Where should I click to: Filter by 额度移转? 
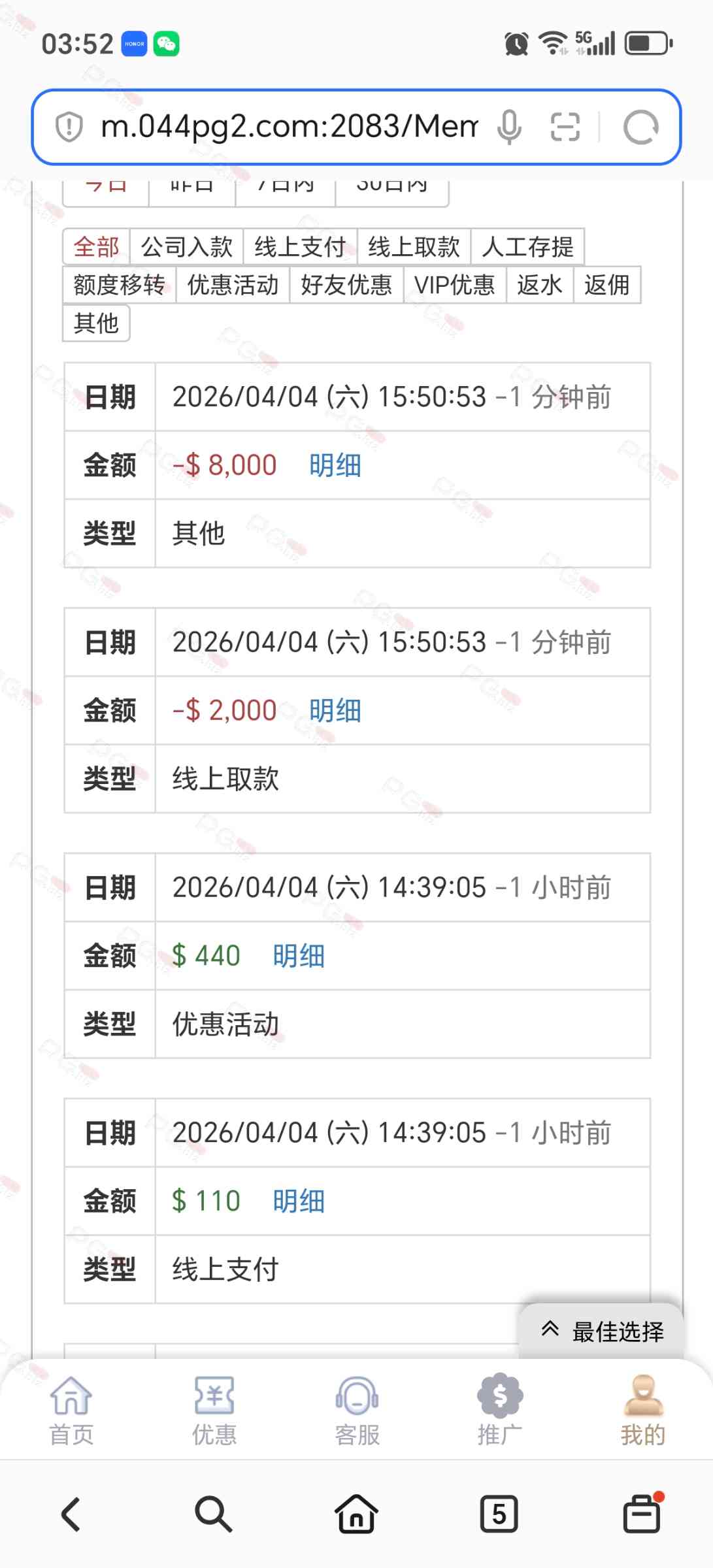119,285
